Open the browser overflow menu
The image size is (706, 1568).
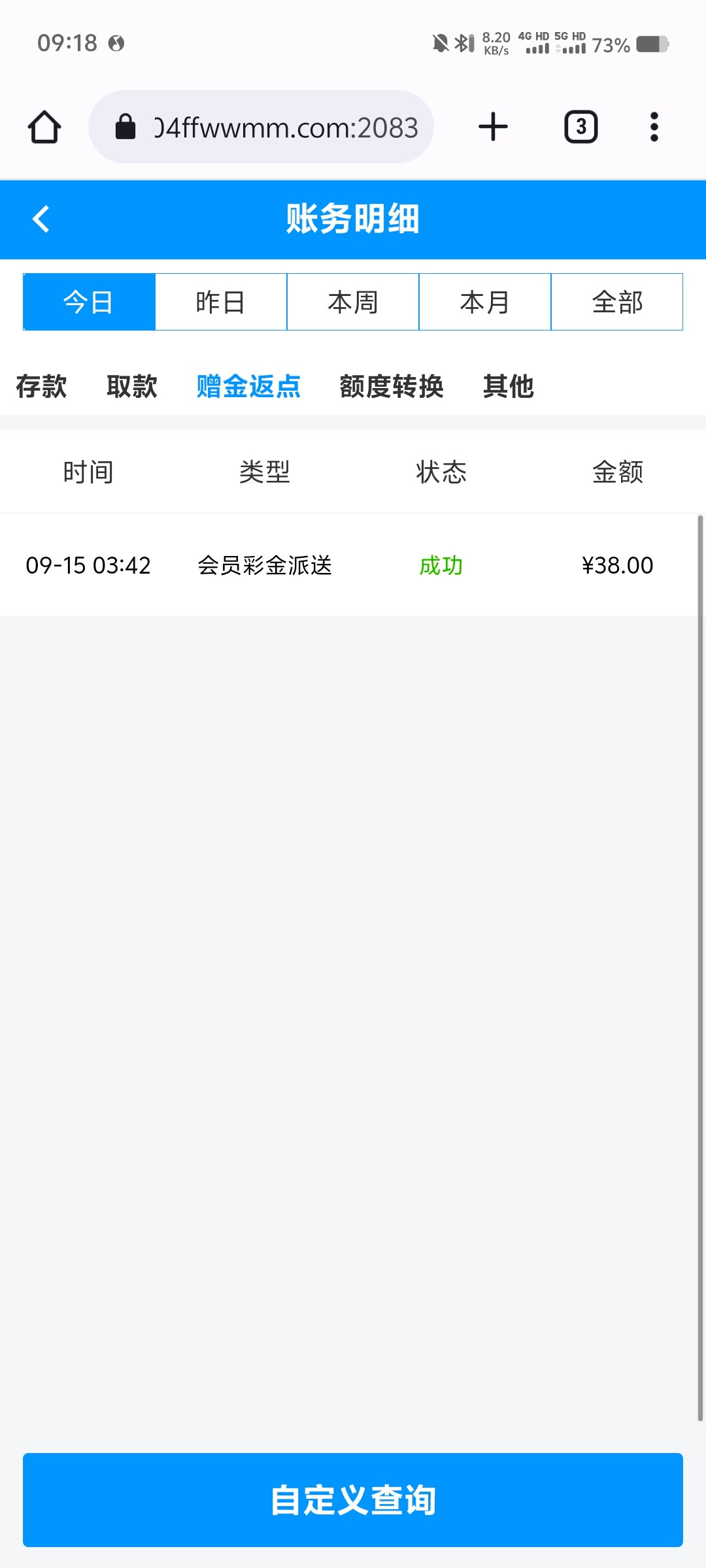tap(654, 127)
